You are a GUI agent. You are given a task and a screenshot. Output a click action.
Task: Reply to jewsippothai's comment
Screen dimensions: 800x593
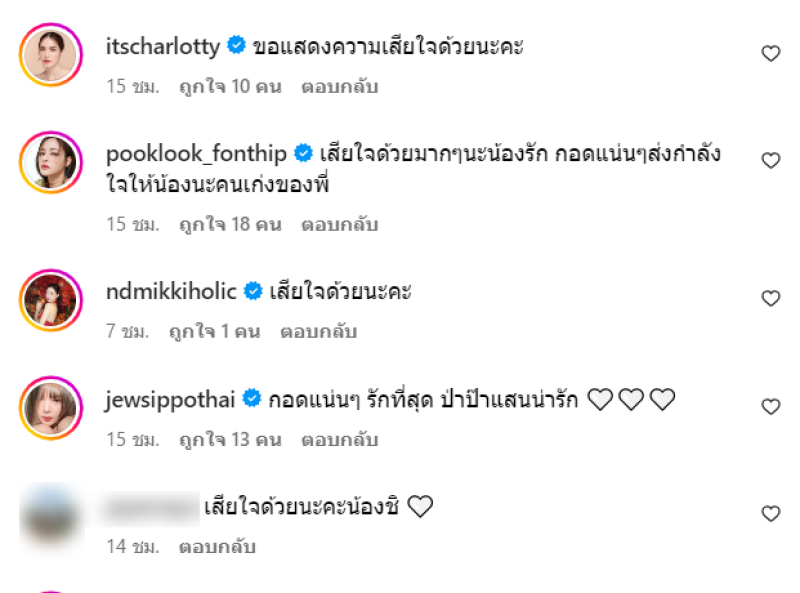pyautogui.click(x=339, y=440)
